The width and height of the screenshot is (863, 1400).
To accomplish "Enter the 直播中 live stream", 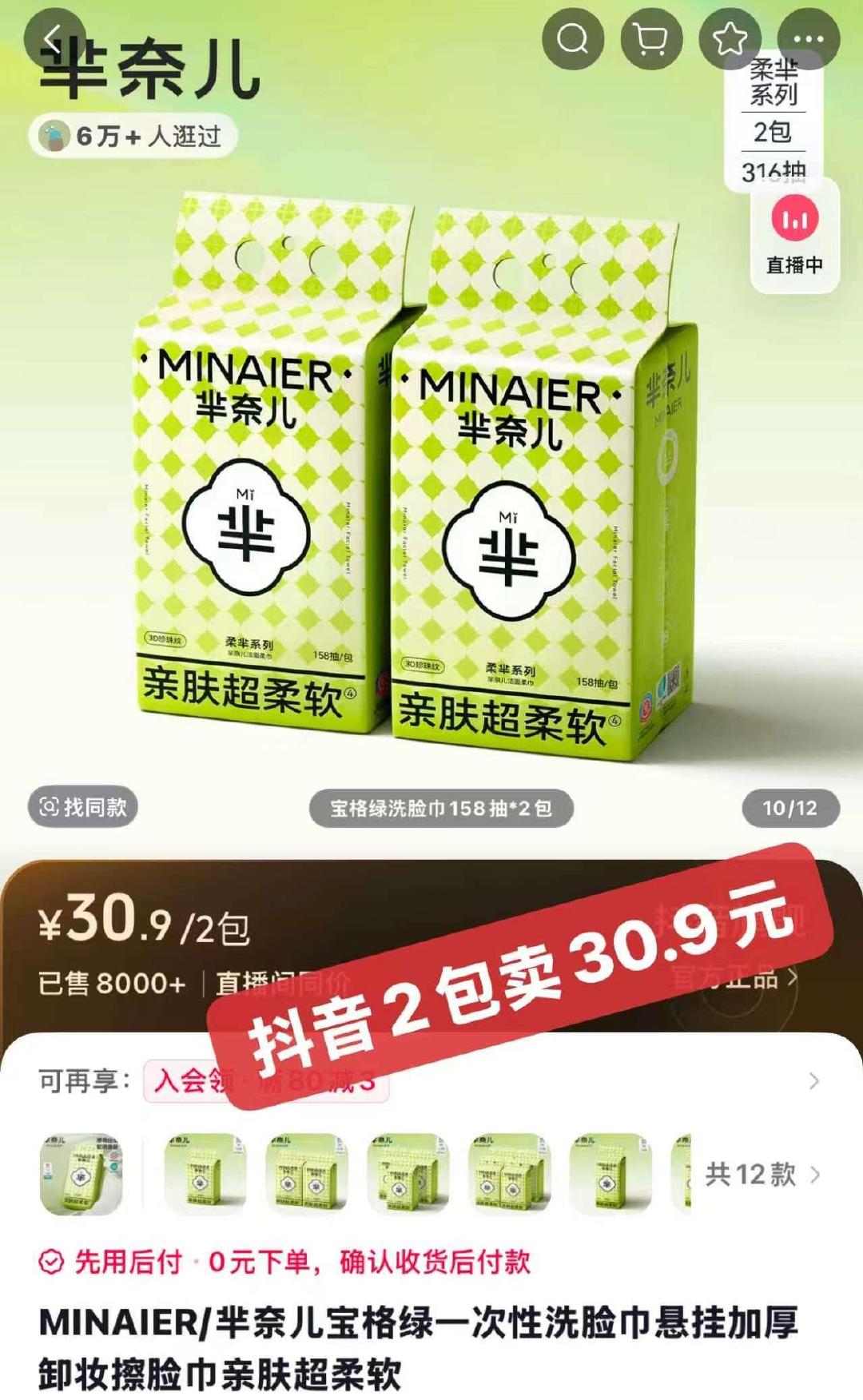I will [x=794, y=235].
